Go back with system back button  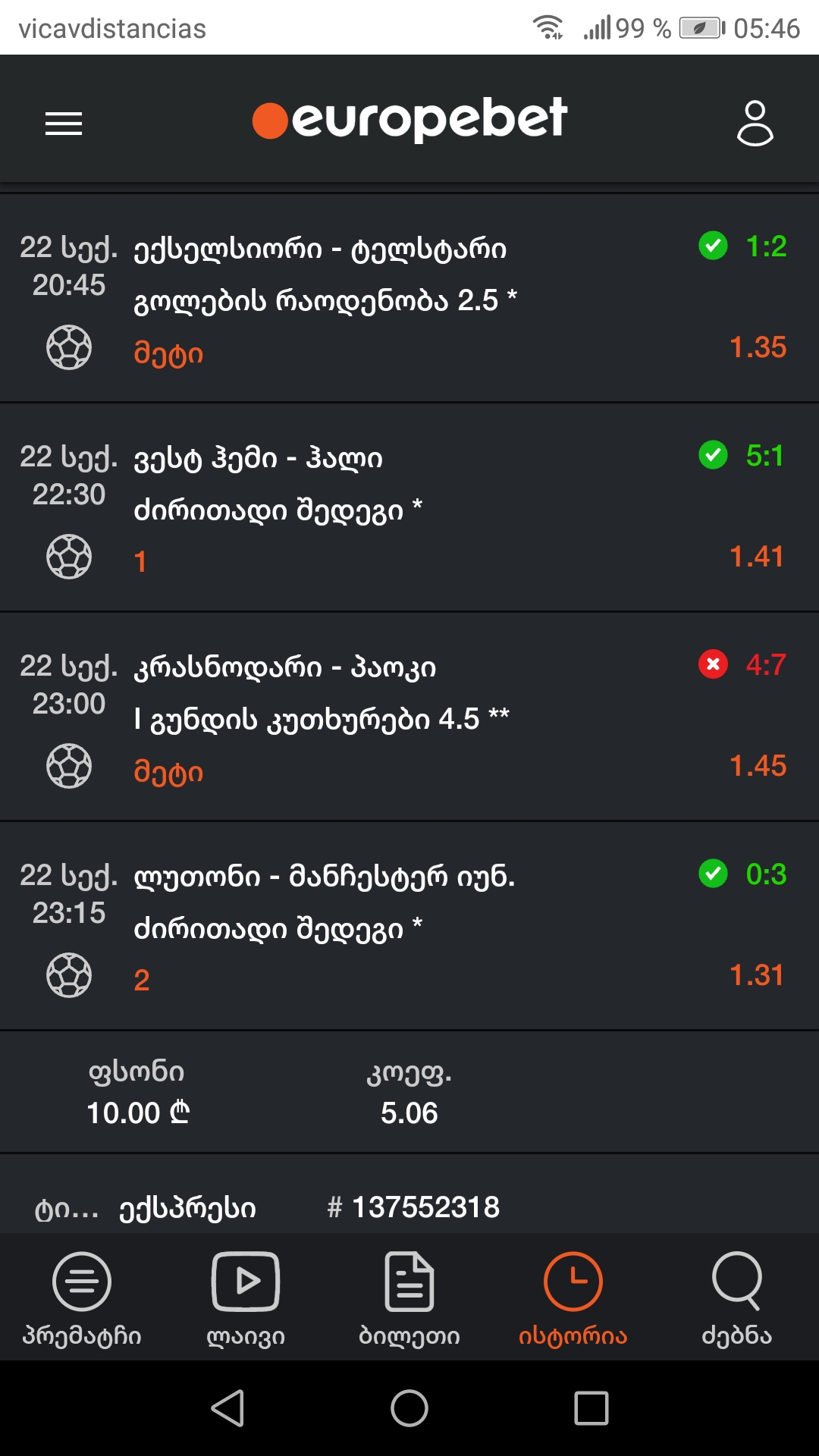[x=227, y=1408]
